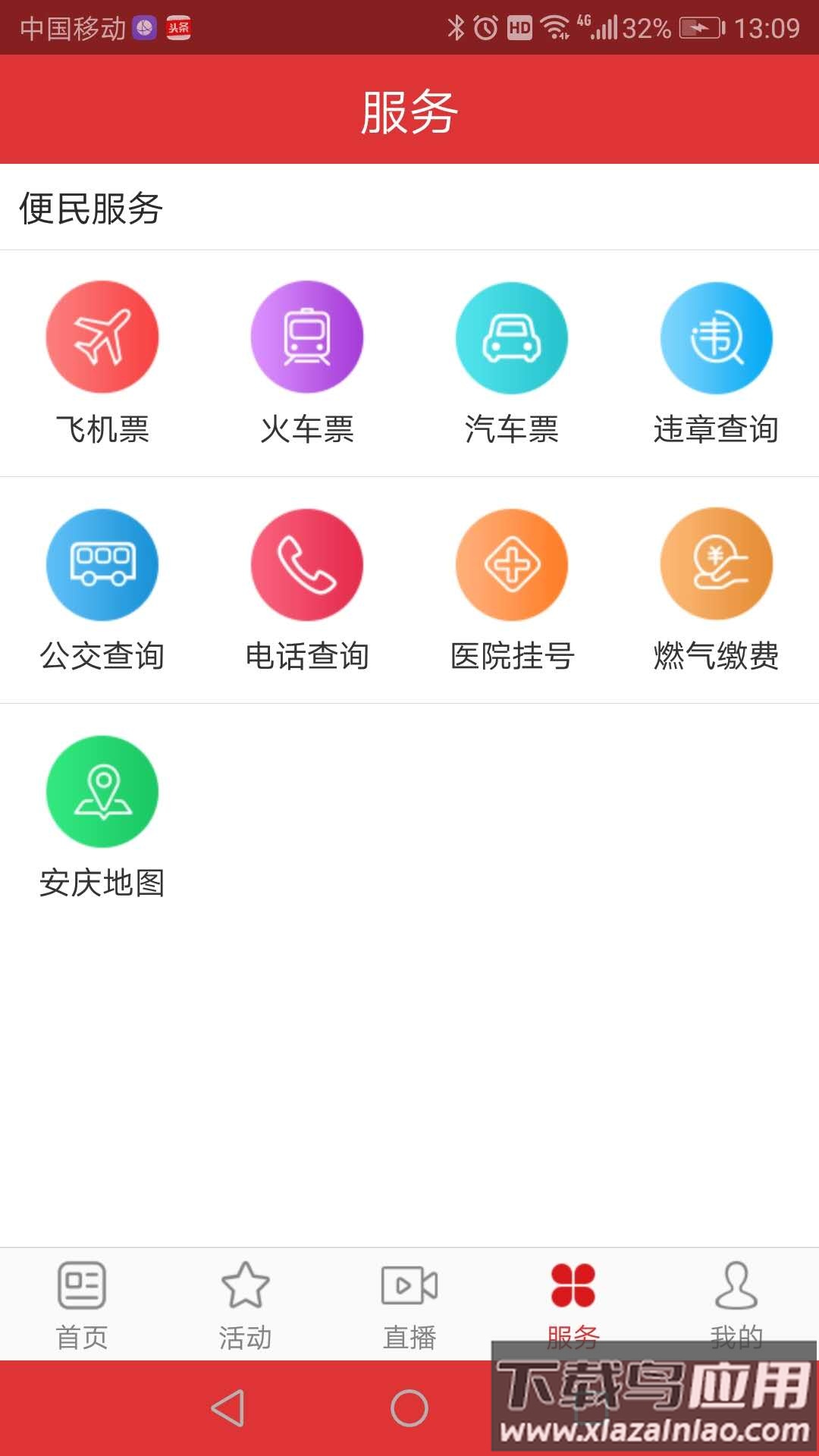Open the 汽车票 bus ticket service

click(512, 338)
